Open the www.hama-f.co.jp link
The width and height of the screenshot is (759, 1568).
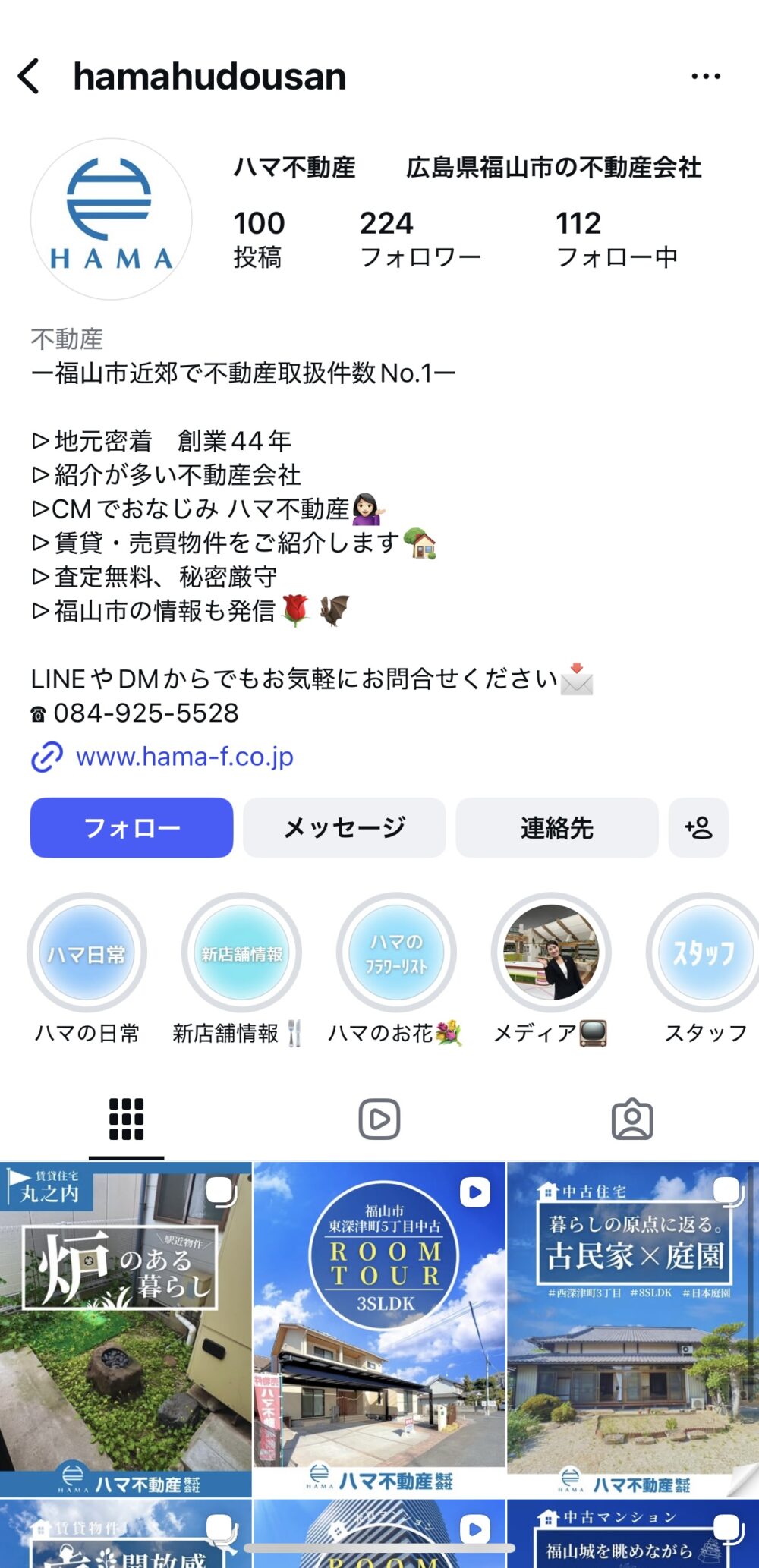(184, 757)
